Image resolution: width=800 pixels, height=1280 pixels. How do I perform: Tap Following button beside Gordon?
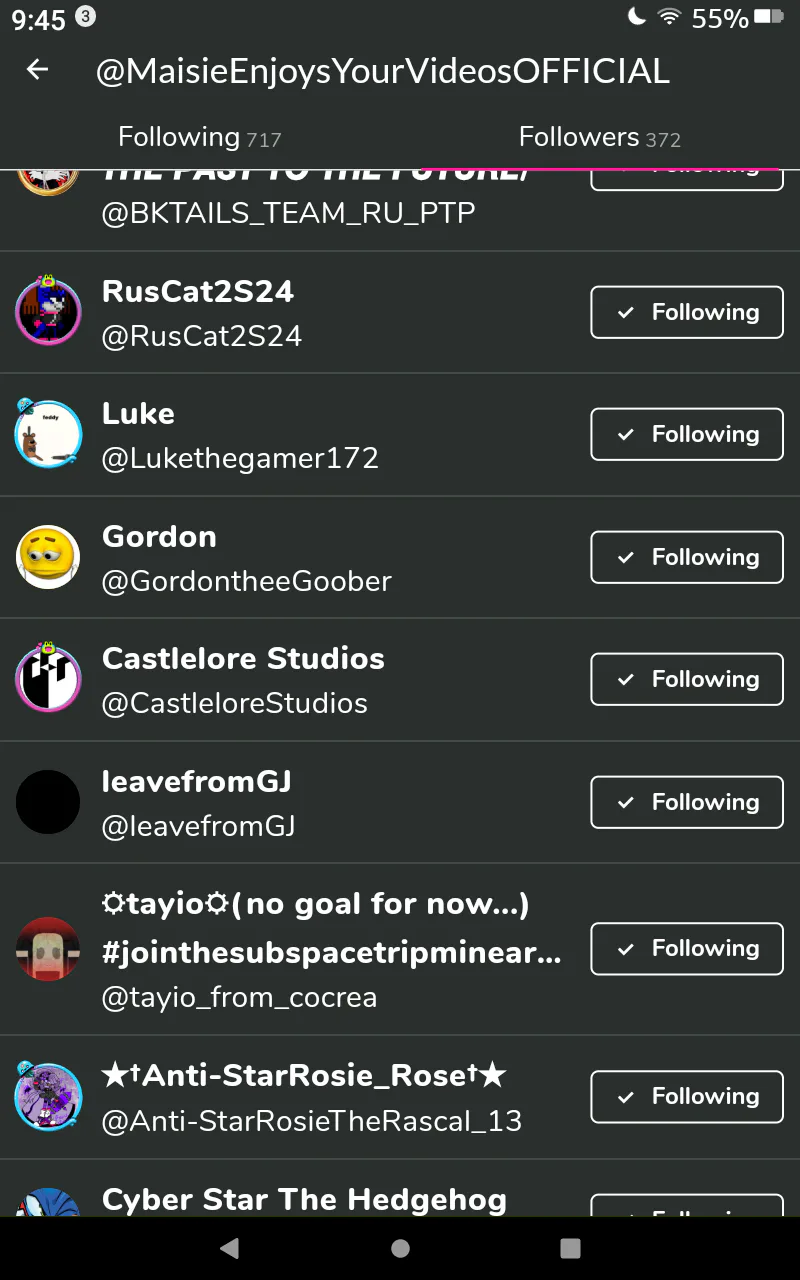(687, 558)
